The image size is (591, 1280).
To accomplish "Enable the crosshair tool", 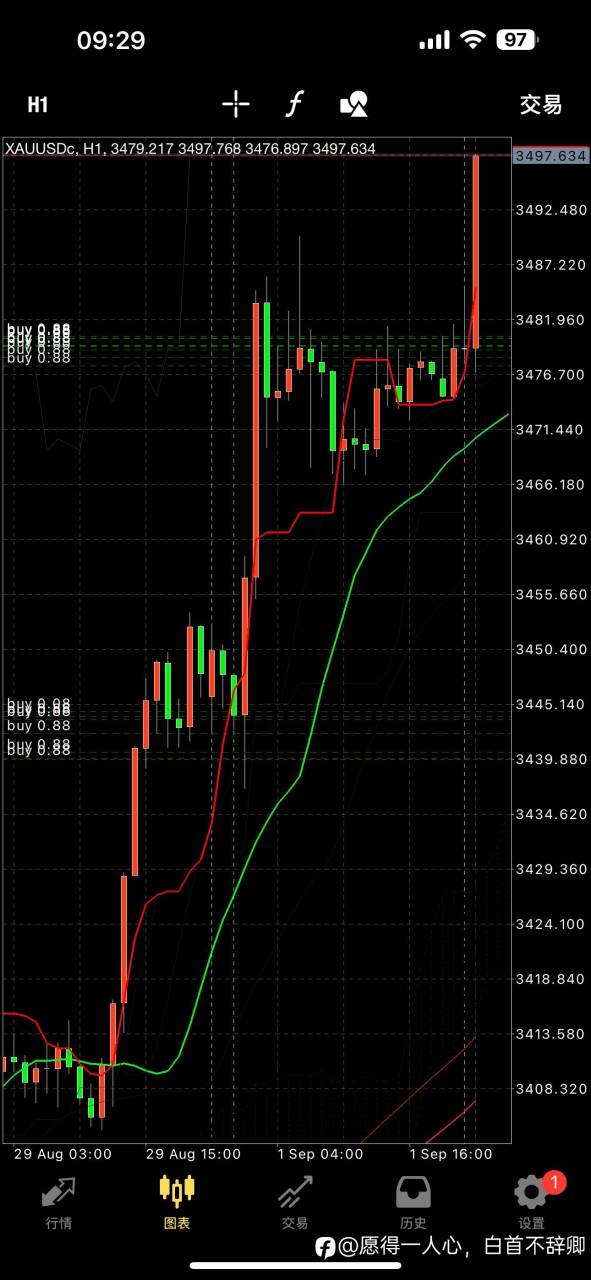I will click(236, 103).
